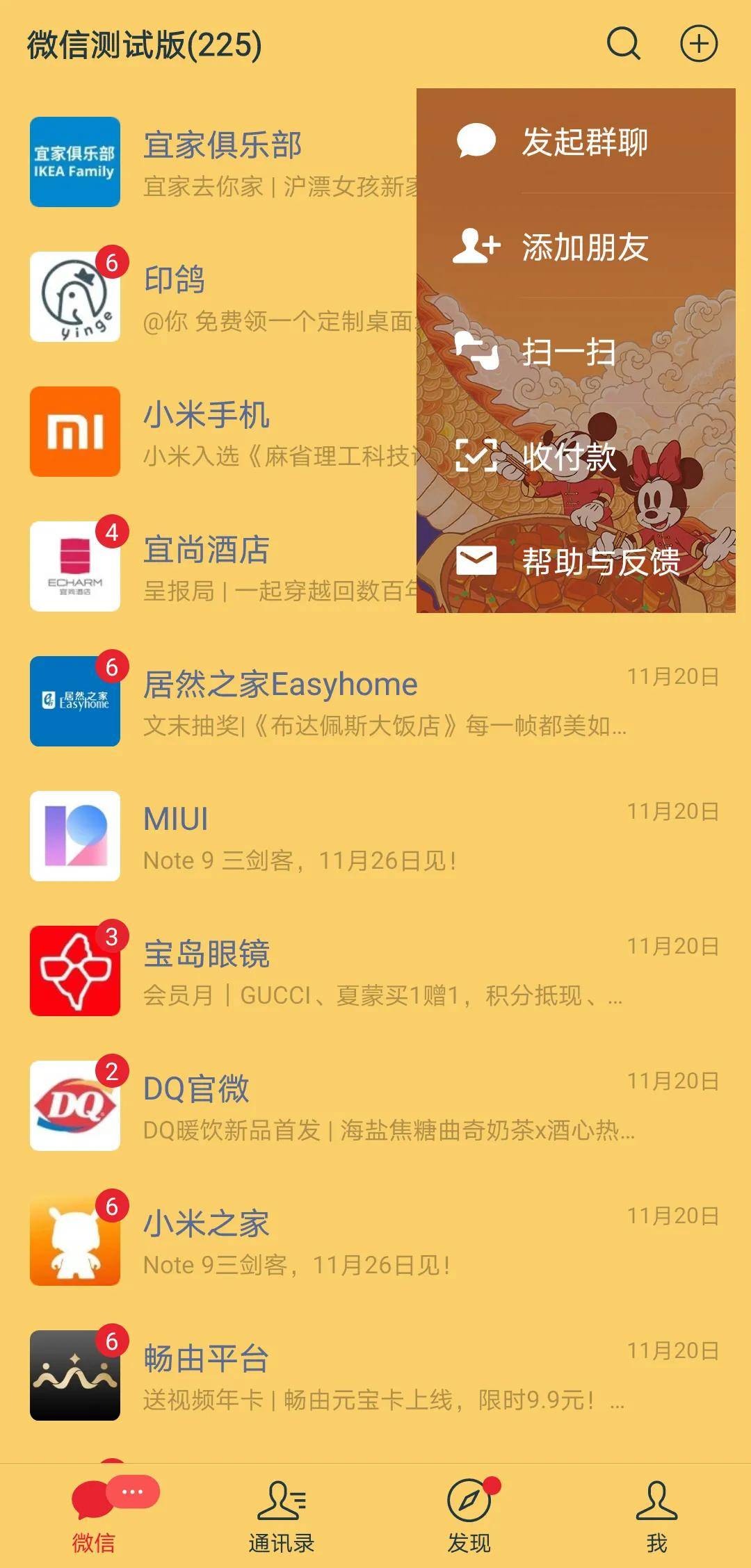The image size is (751, 1568).
Task: Open 居然之家Easyhome conversation
Action: coord(375,702)
